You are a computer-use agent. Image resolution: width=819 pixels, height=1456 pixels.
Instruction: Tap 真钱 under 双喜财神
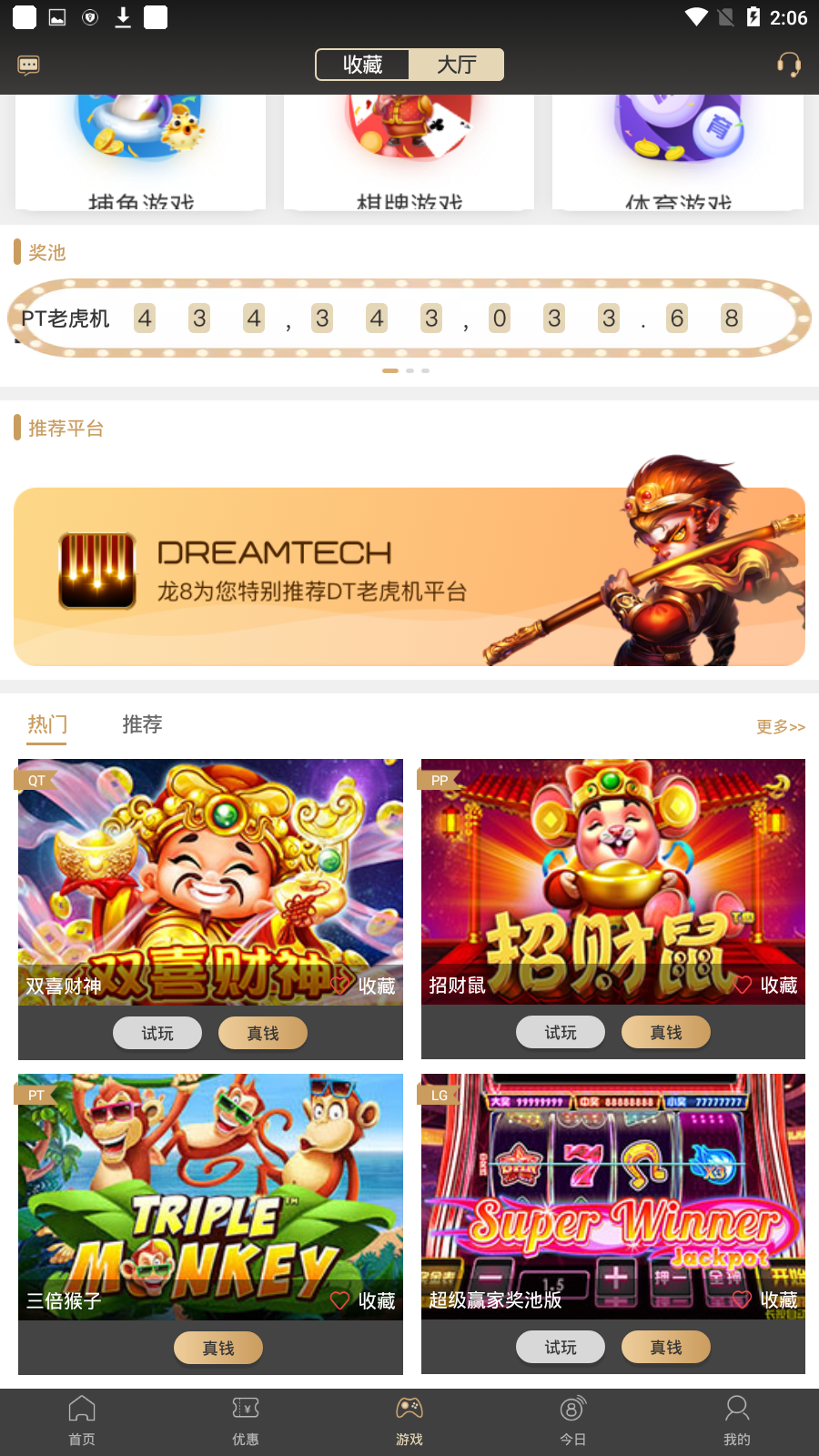click(263, 1033)
